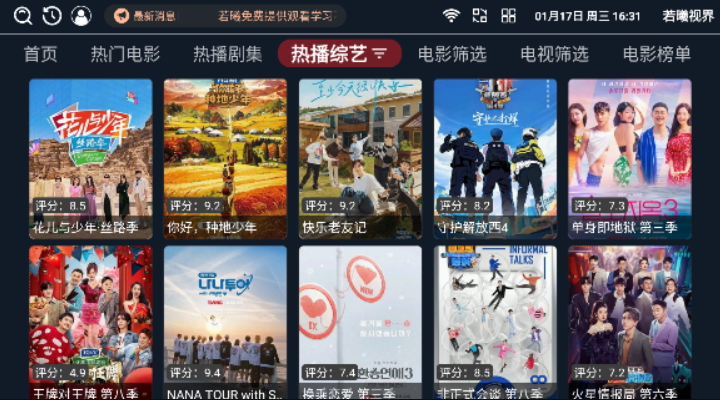
Task: Open the user profile icon
Action: click(x=81, y=16)
